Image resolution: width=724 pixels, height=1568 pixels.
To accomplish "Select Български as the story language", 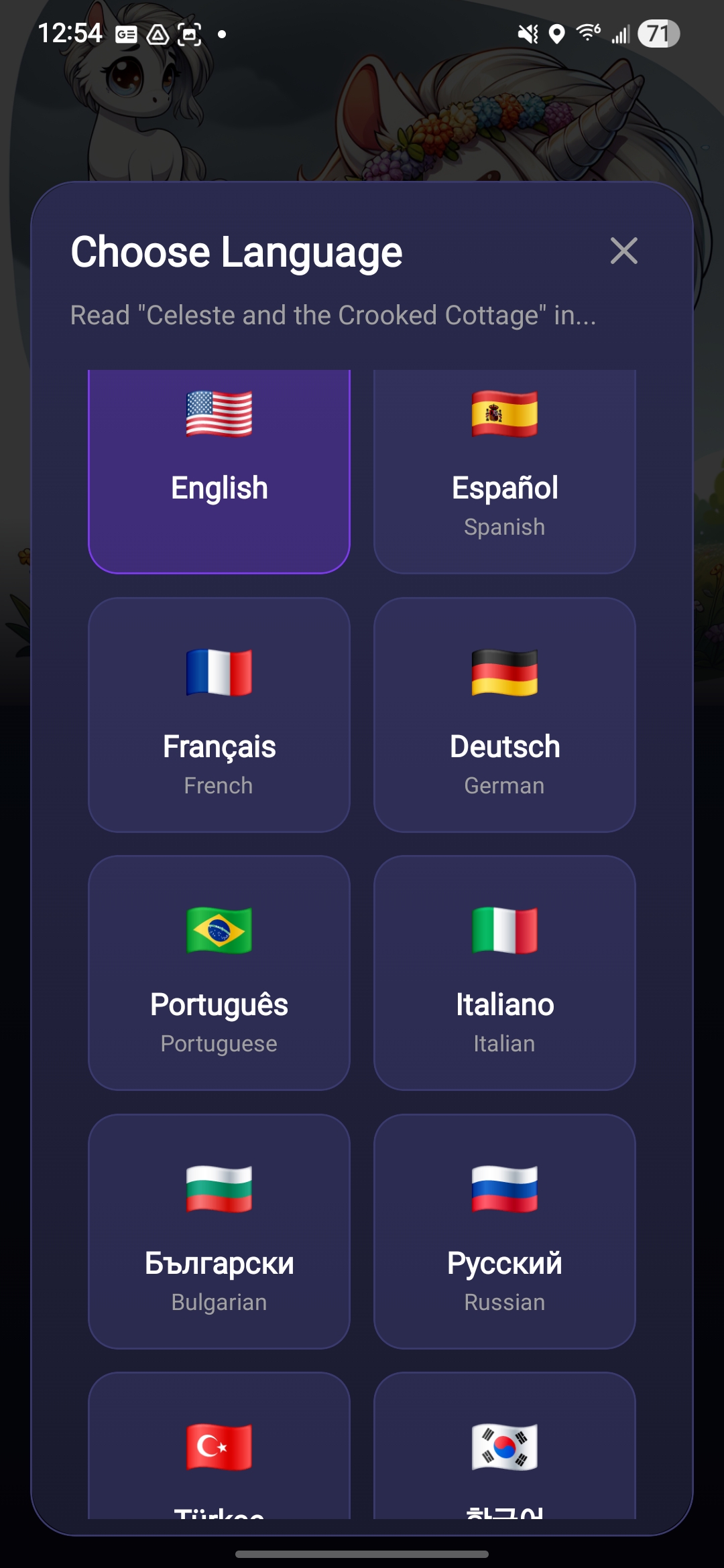I will click(x=219, y=1232).
